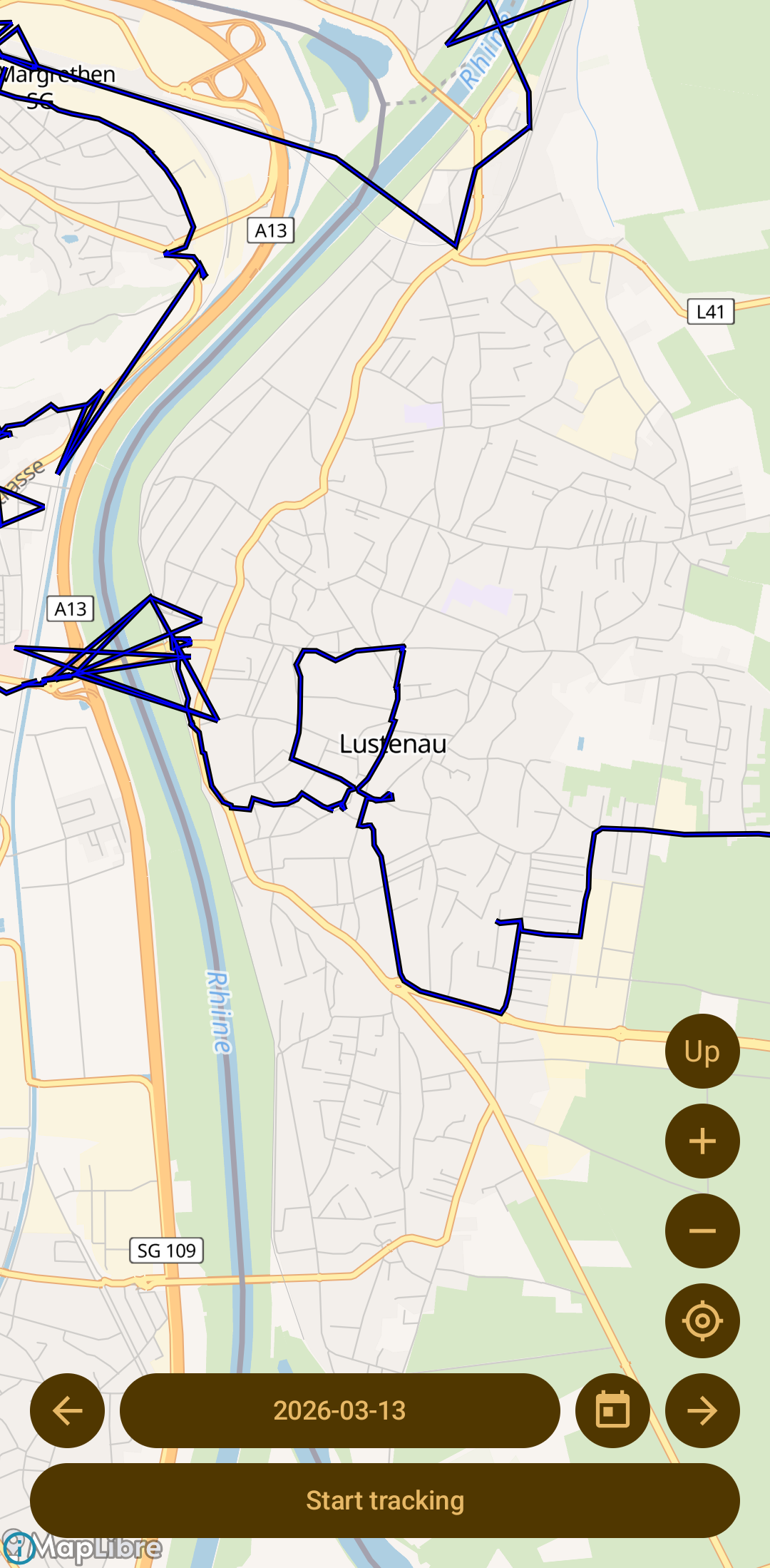Start tracking

[385, 1500]
